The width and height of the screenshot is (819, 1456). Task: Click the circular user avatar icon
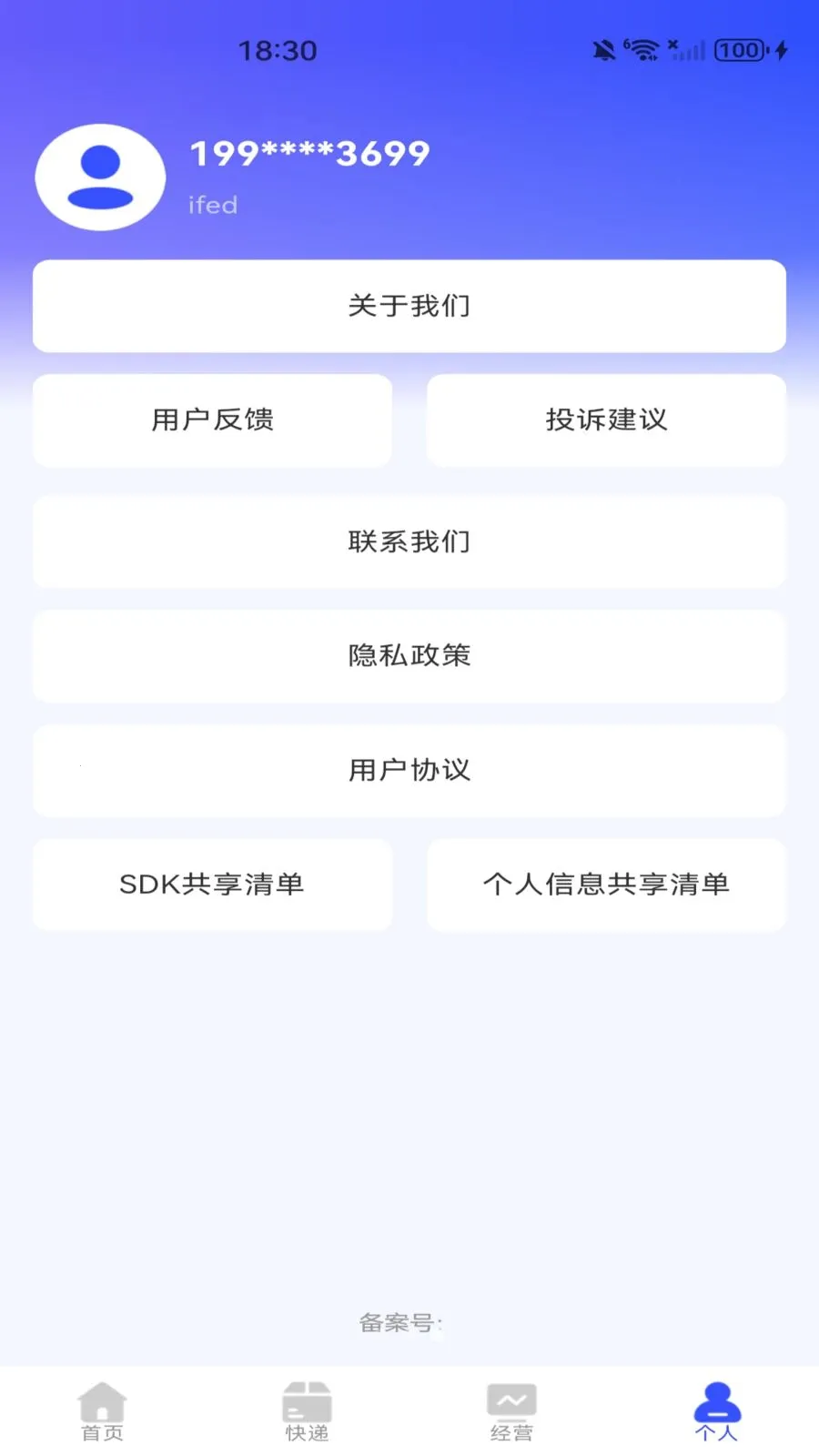100,177
